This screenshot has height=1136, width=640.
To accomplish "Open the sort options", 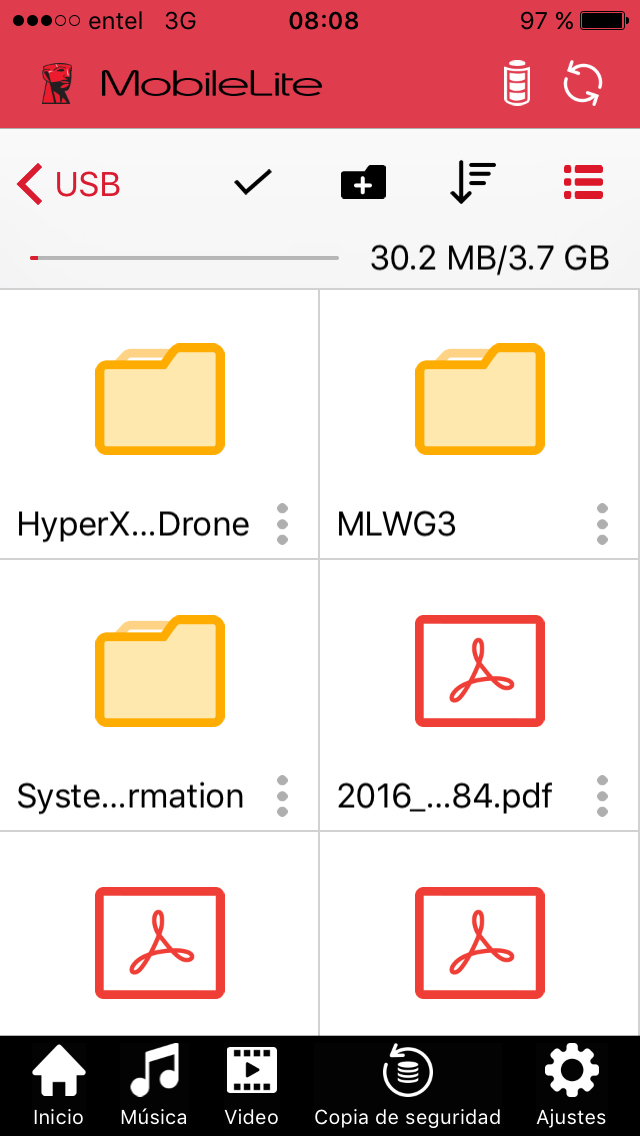I will (472, 183).
